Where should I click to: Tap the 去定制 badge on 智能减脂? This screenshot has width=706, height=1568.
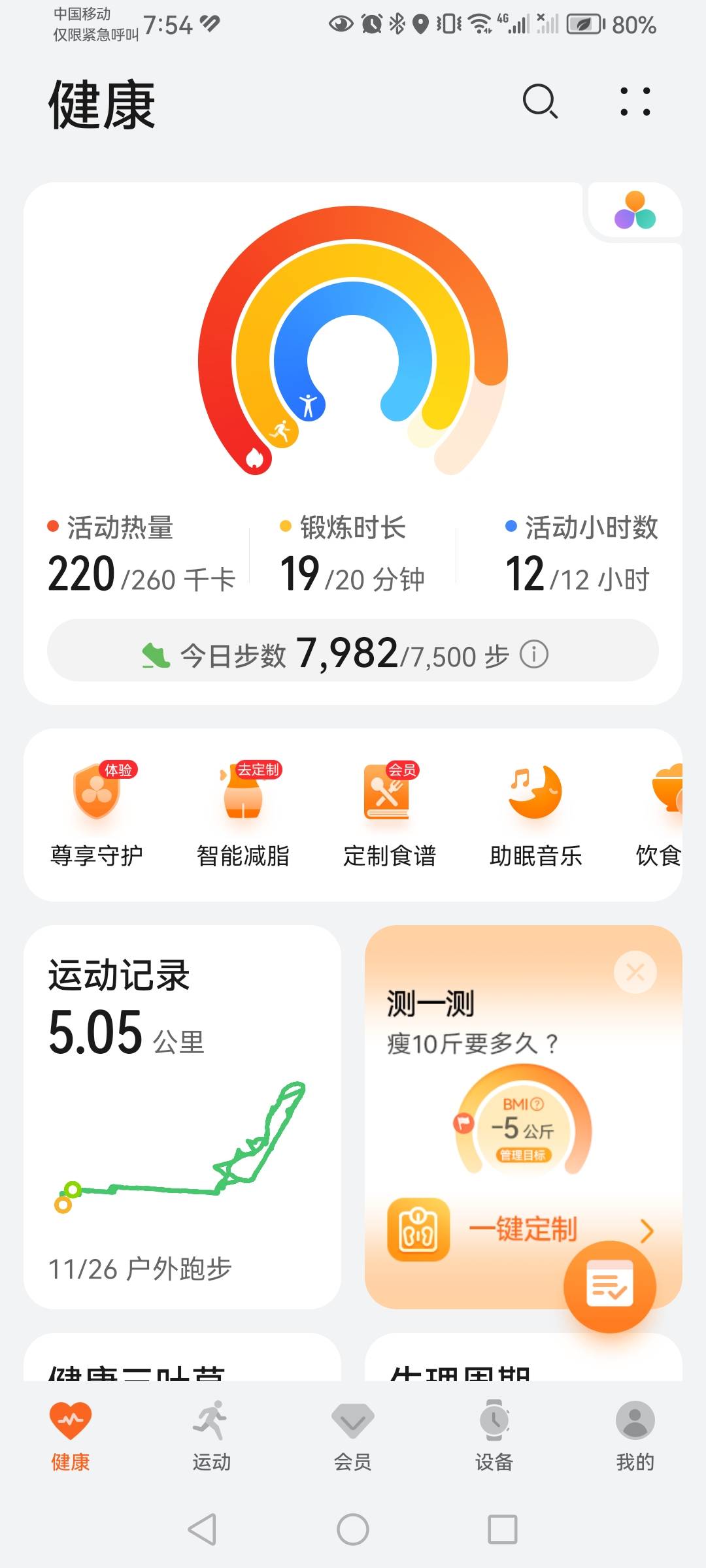point(257,770)
